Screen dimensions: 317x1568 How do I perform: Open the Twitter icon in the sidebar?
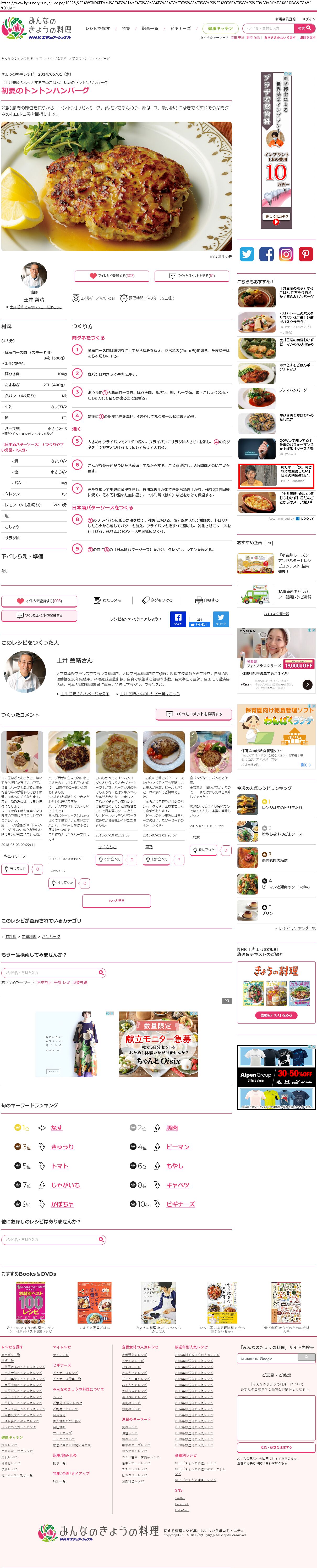coord(247,254)
